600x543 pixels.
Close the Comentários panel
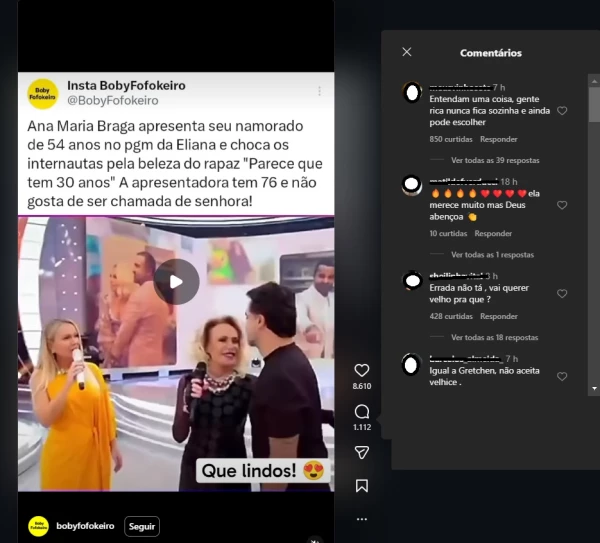406,52
